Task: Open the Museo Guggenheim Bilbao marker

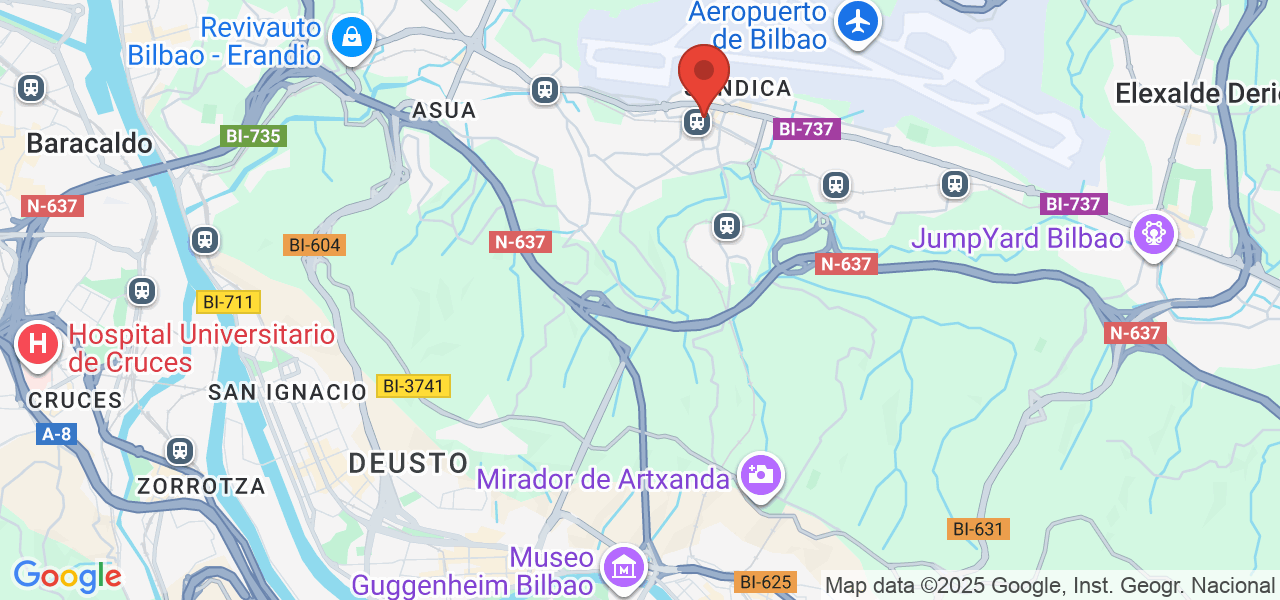Action: [624, 567]
